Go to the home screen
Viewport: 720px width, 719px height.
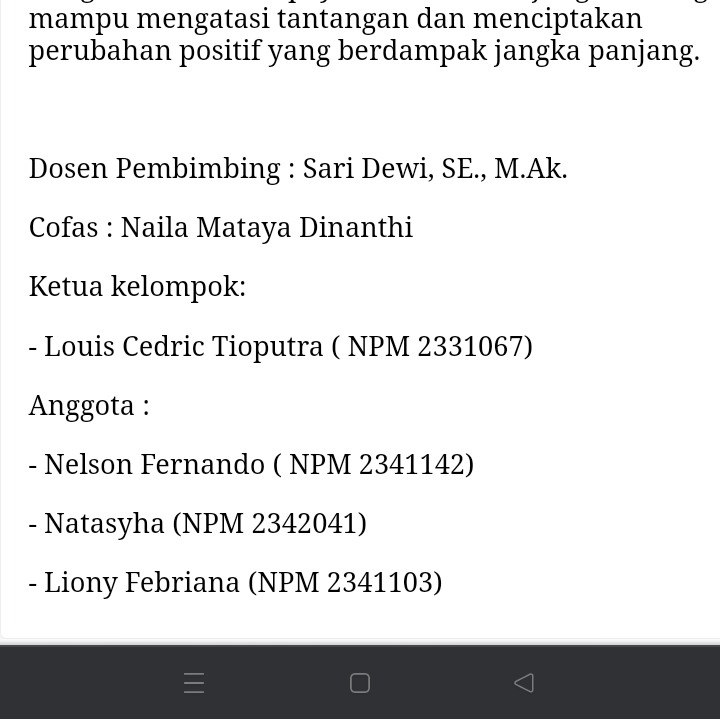point(360,683)
